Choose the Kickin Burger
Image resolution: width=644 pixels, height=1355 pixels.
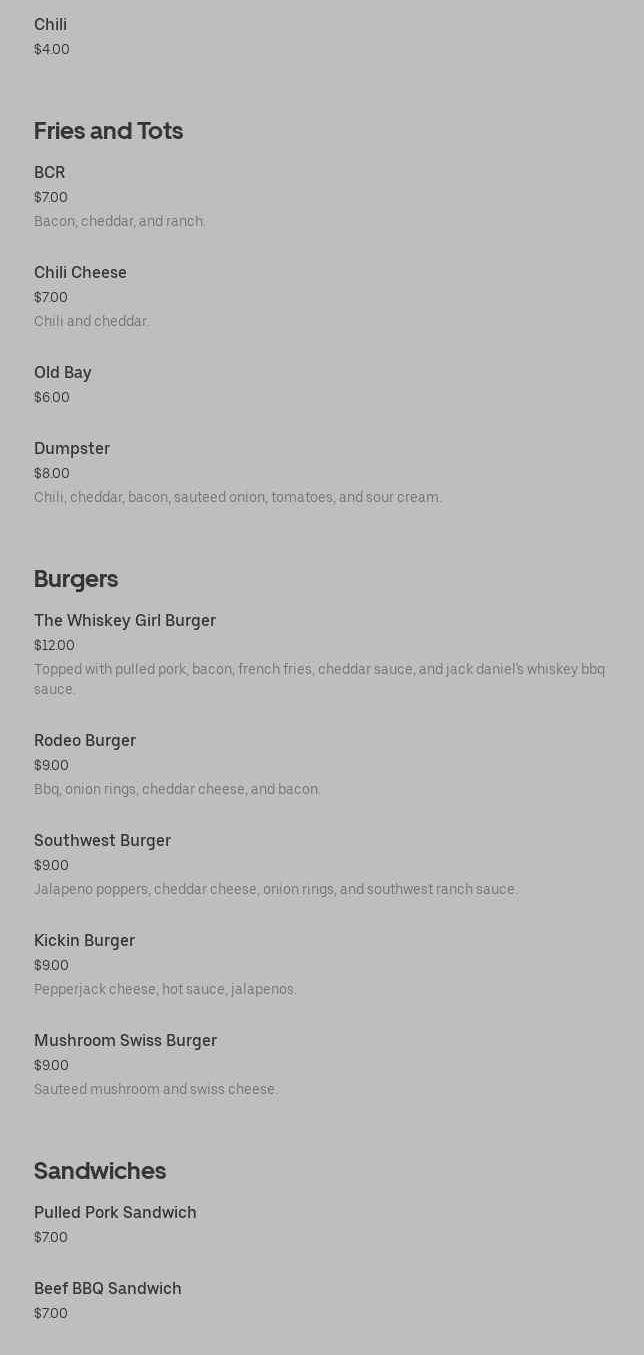85,941
